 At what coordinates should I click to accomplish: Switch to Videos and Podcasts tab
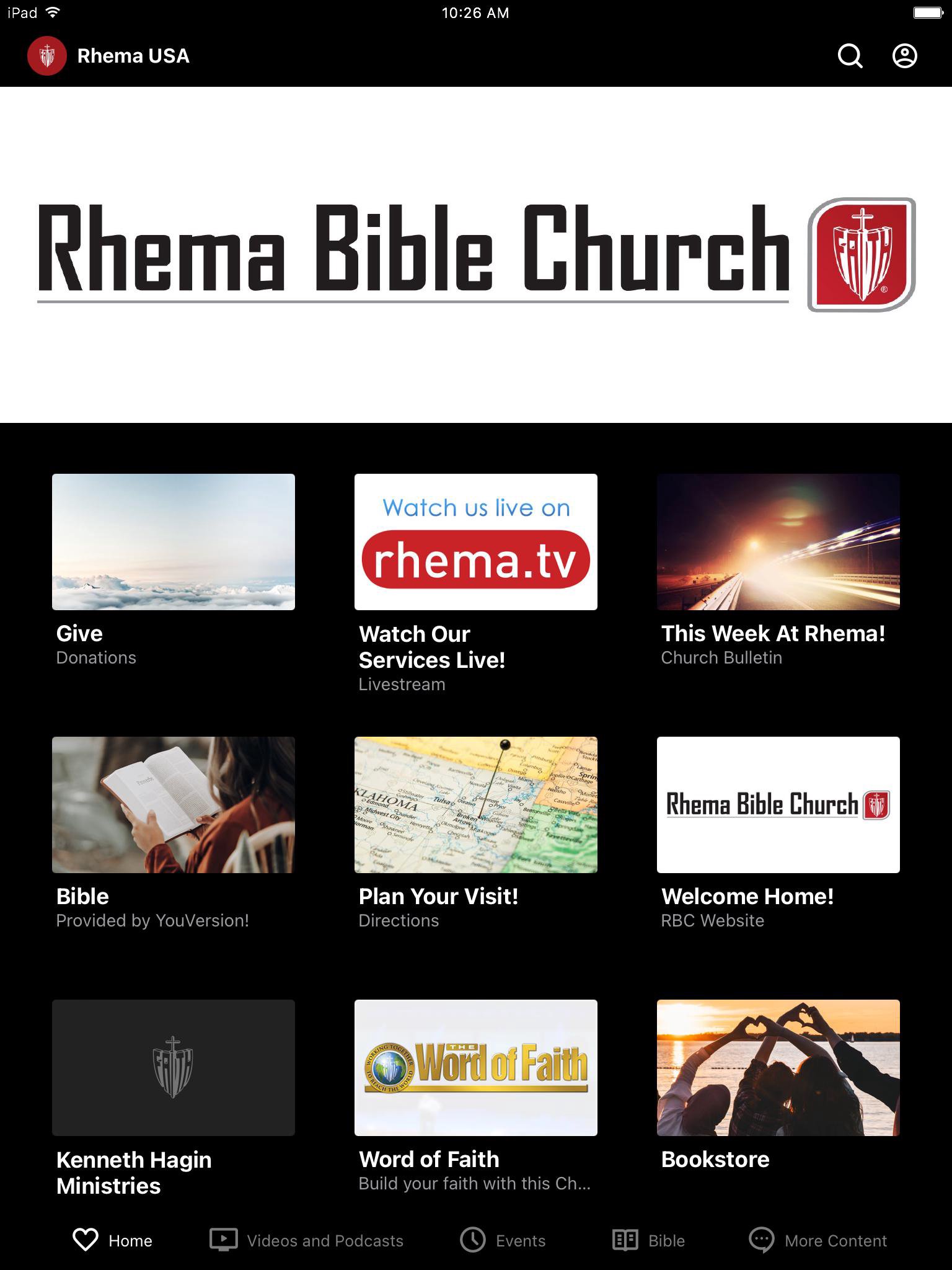pos(307,1240)
